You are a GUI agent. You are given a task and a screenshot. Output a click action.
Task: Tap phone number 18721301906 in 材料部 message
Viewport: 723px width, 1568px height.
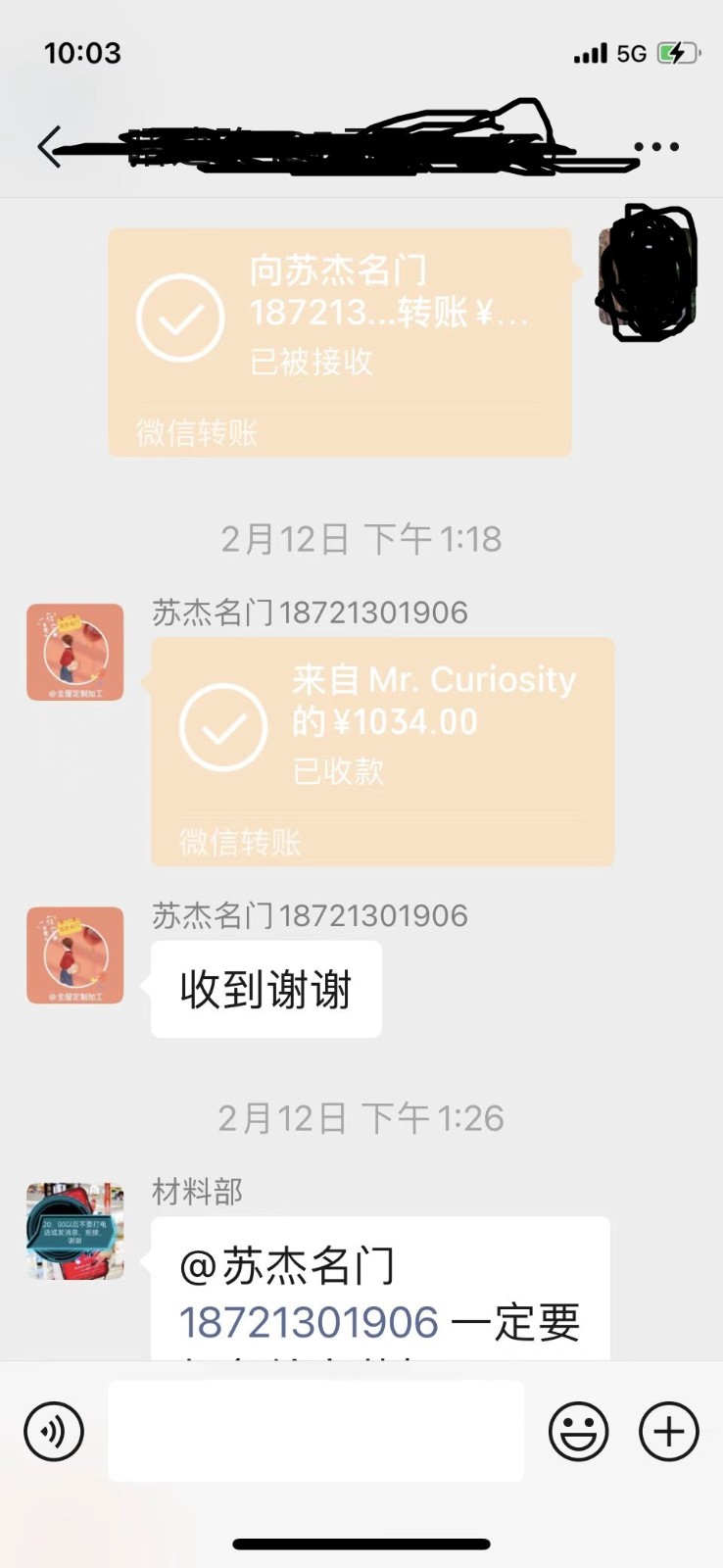(309, 1322)
